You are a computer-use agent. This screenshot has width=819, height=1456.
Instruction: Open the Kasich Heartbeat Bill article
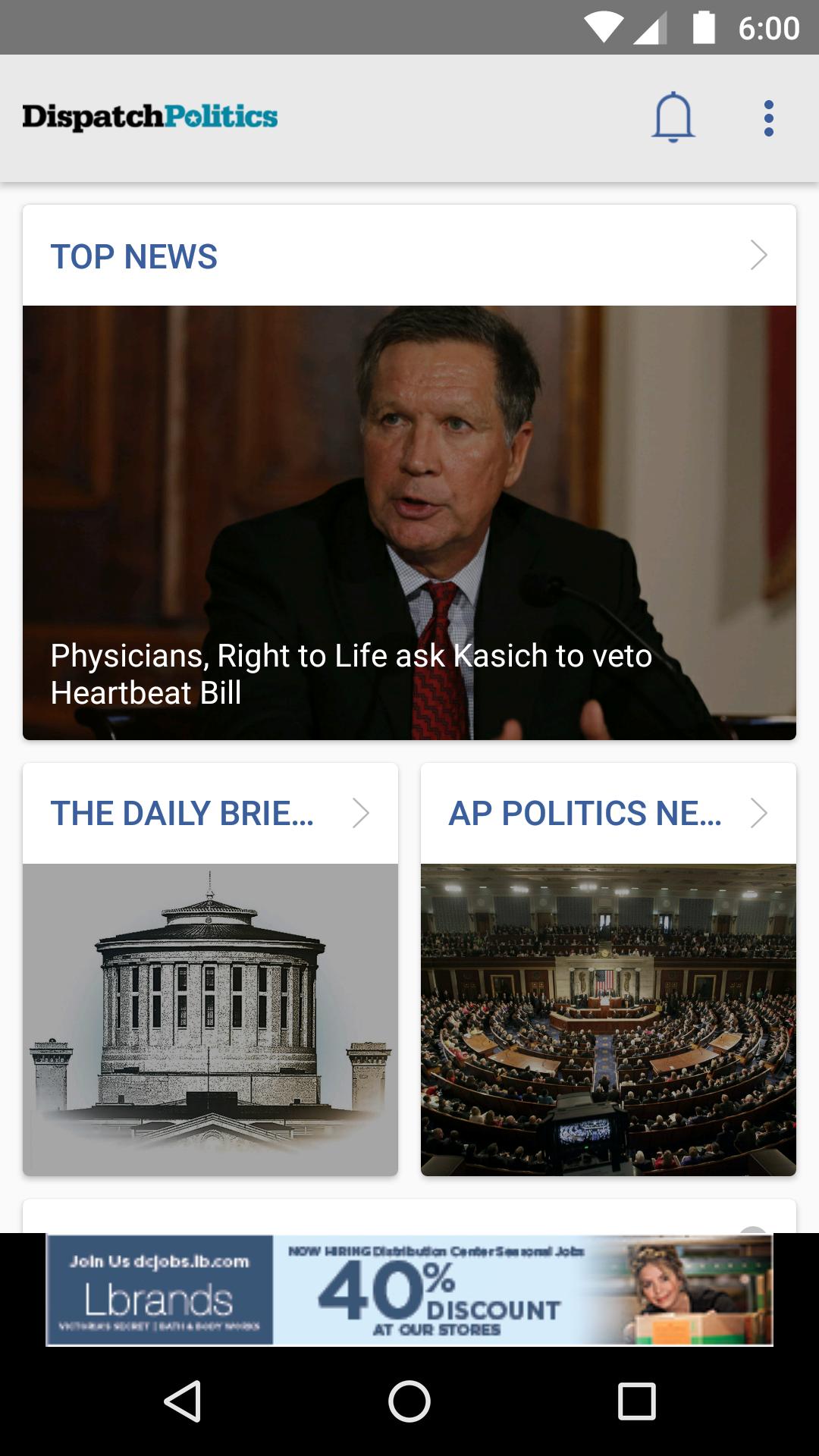409,523
